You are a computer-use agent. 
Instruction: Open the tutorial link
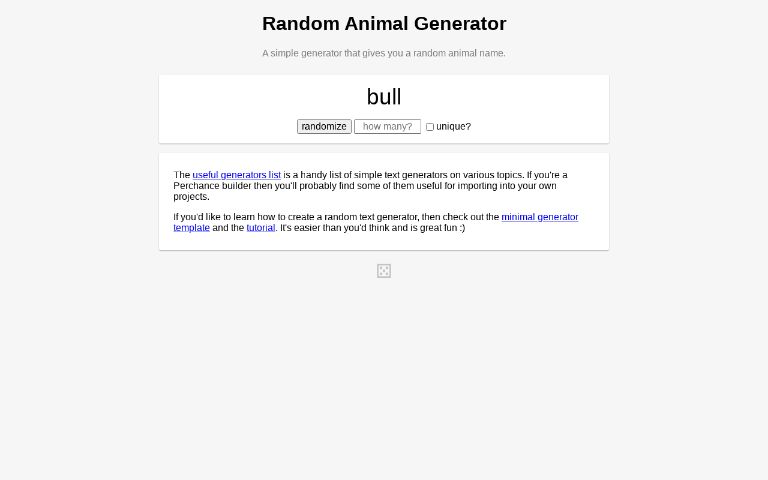(260, 228)
